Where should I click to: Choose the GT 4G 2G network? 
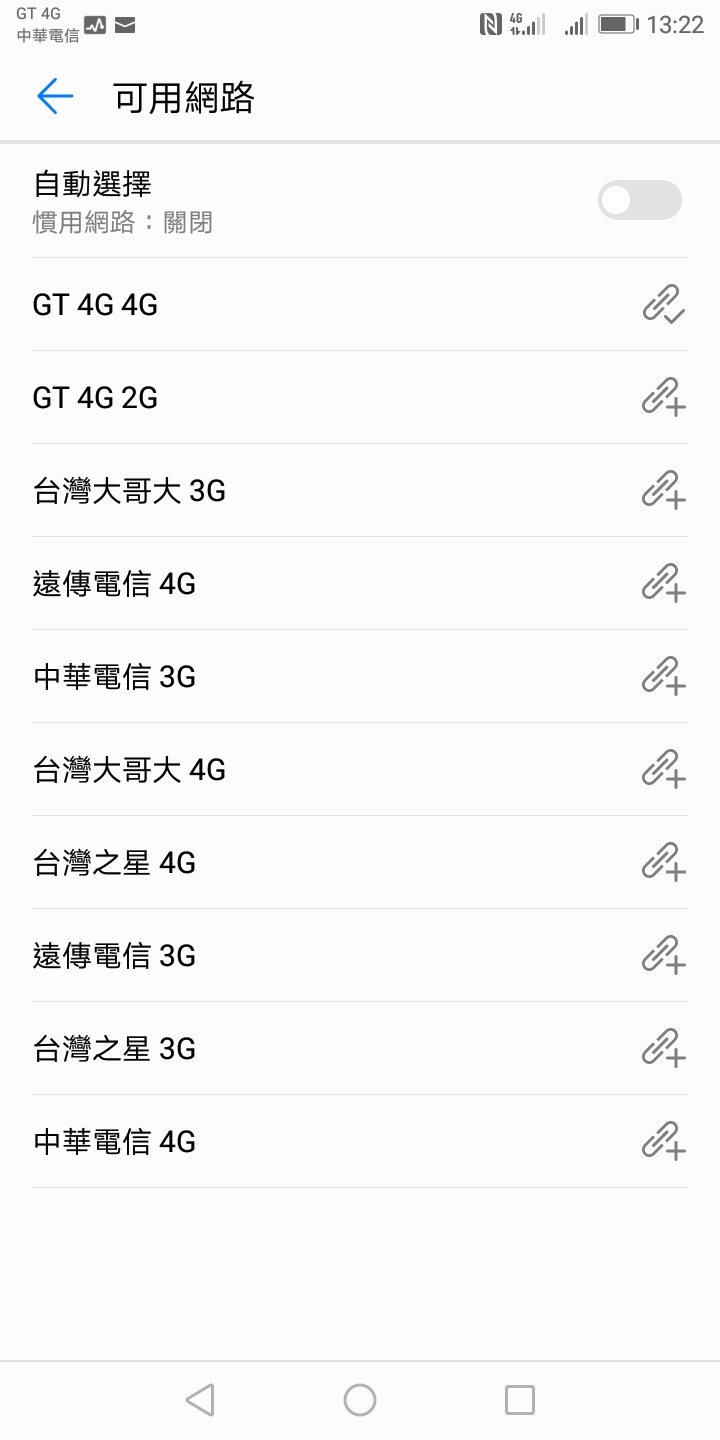(x=360, y=397)
